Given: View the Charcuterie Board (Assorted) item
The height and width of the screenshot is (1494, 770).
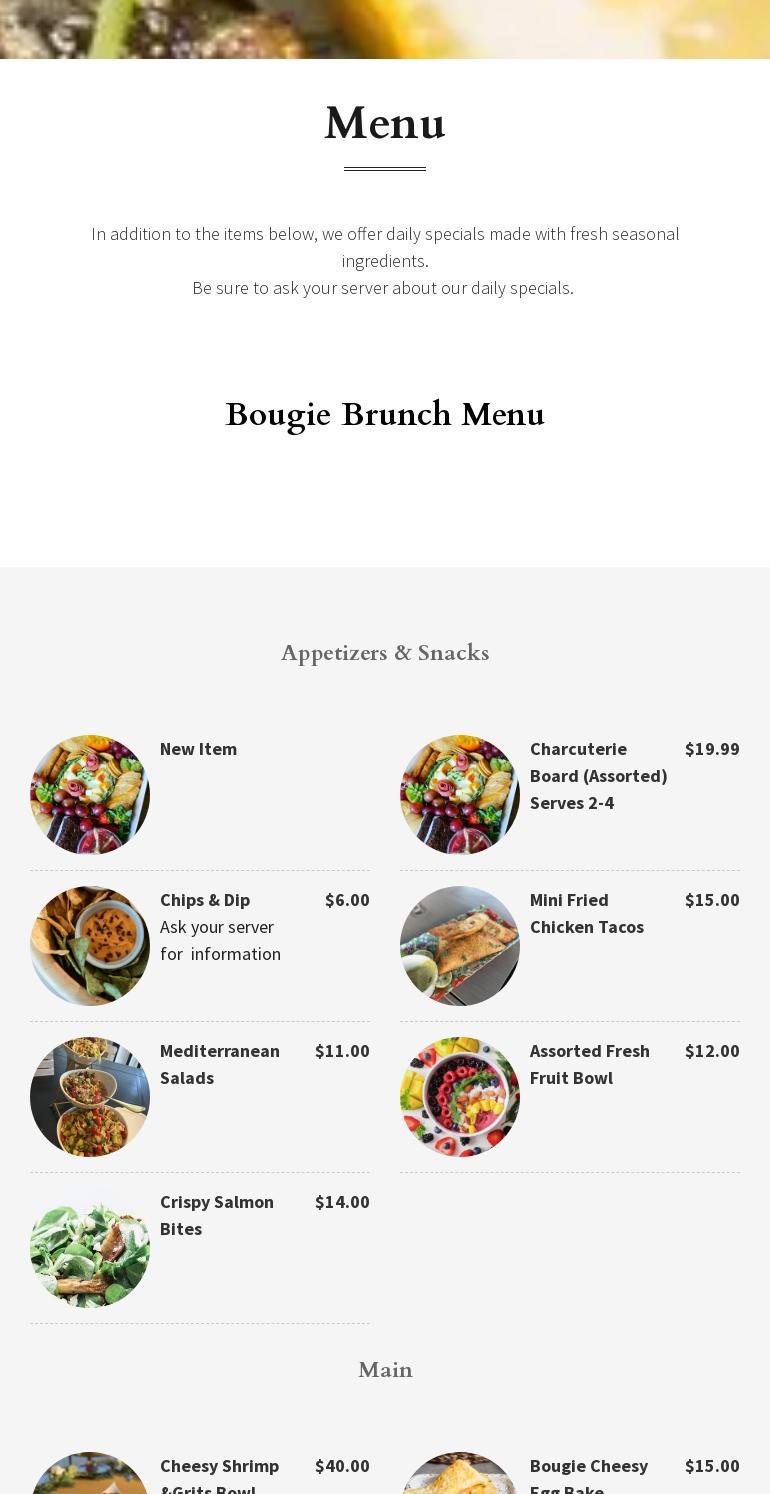Looking at the screenshot, I should 597,775.
